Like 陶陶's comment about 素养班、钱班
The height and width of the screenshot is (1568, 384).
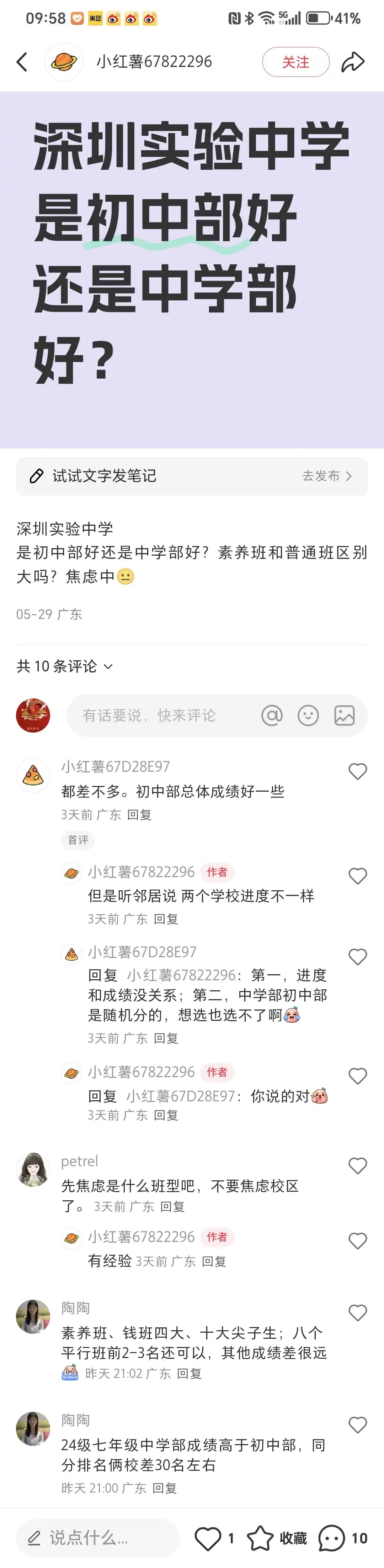click(x=357, y=1313)
